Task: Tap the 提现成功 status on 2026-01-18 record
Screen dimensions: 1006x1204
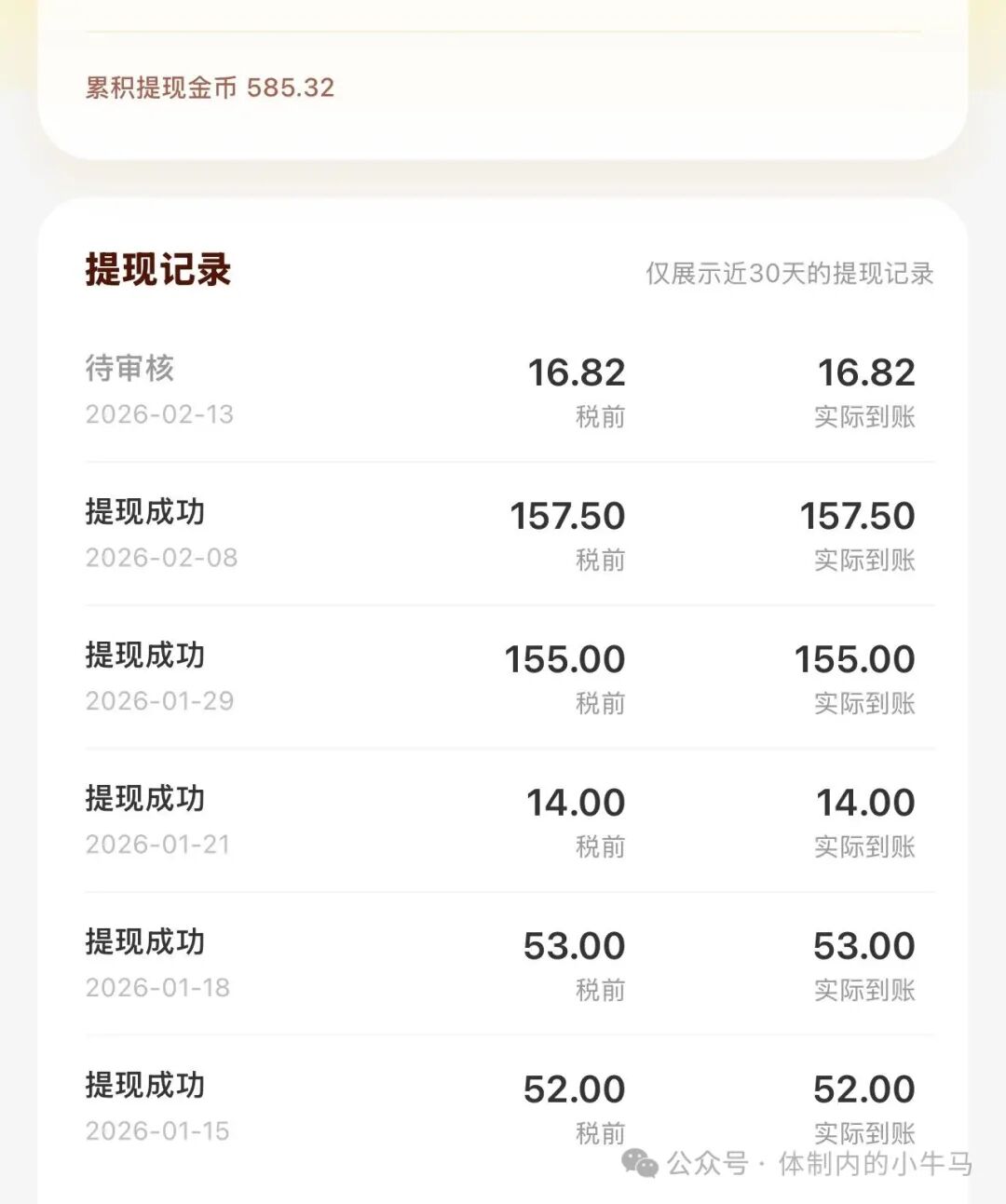Action: point(145,943)
